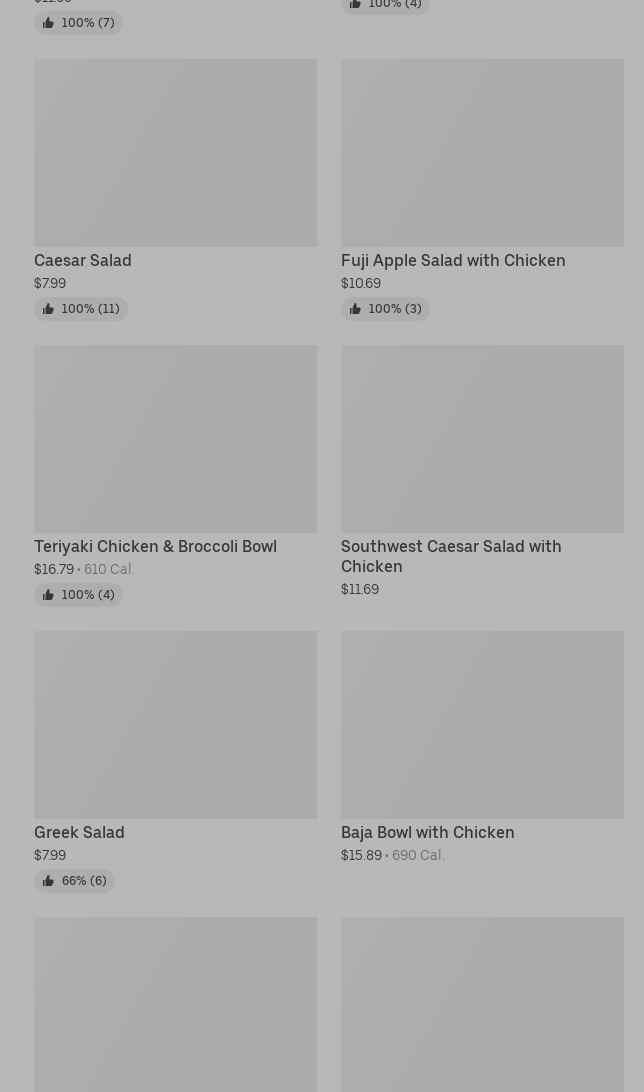
Task: Select Fuji Apple Salad with Chicken
Action: tap(481, 153)
